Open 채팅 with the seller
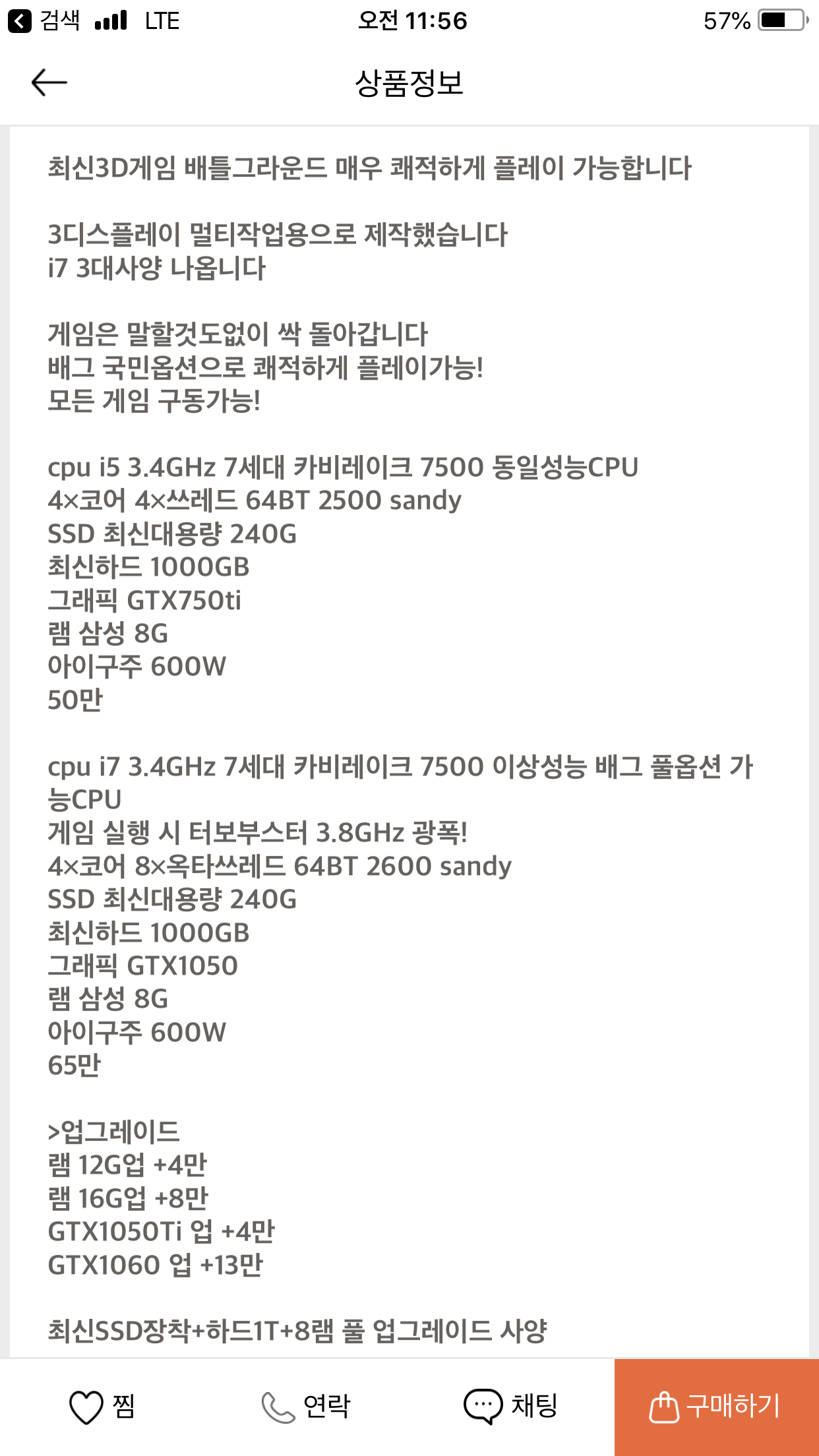This screenshot has height=1456, width=819. (511, 1407)
